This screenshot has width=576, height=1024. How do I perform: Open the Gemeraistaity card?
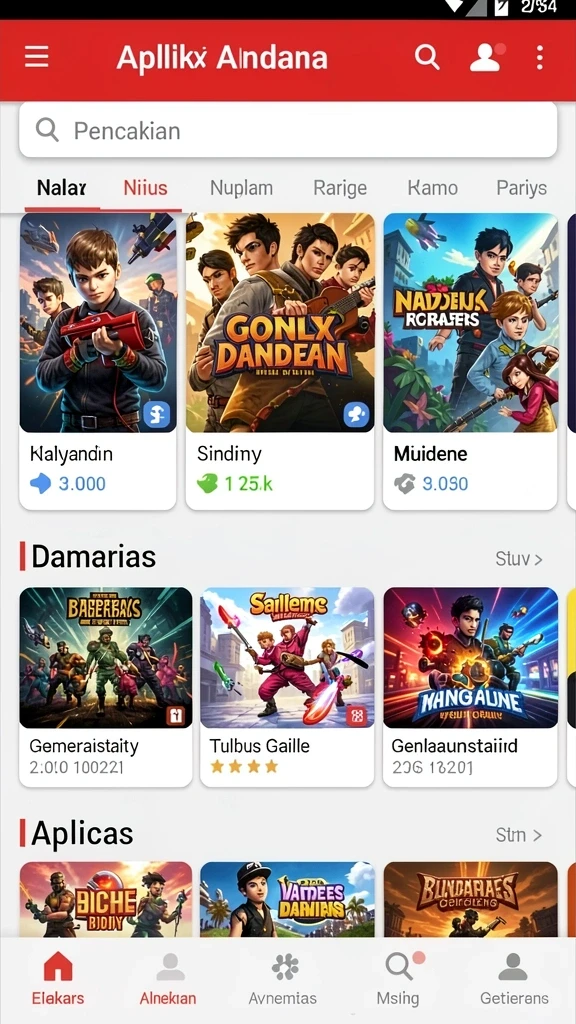click(x=106, y=687)
